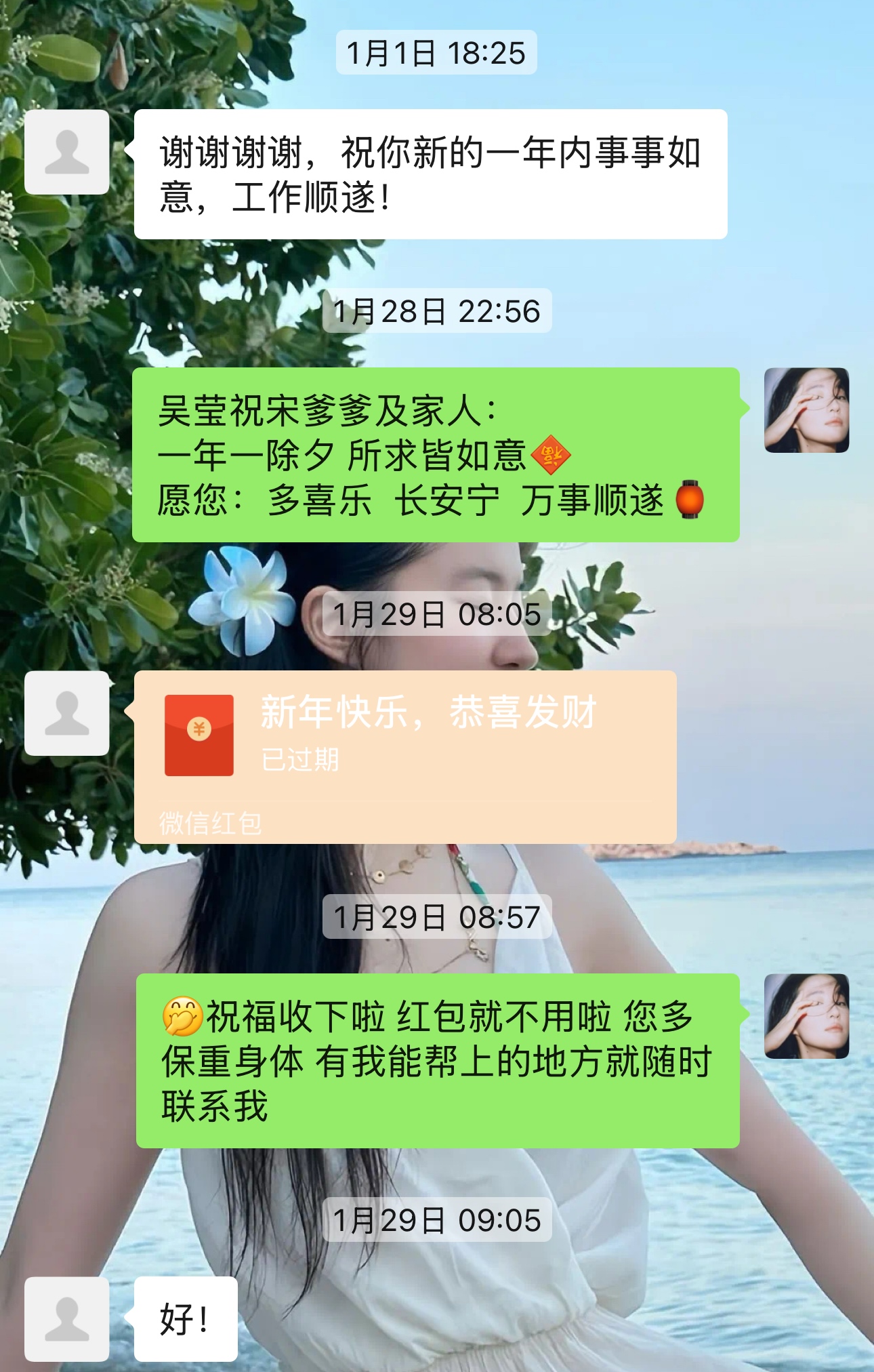The width and height of the screenshot is (874, 1372).
Task: Tap contact avatar beside 谢谢谢谢 message
Action: click(x=66, y=152)
